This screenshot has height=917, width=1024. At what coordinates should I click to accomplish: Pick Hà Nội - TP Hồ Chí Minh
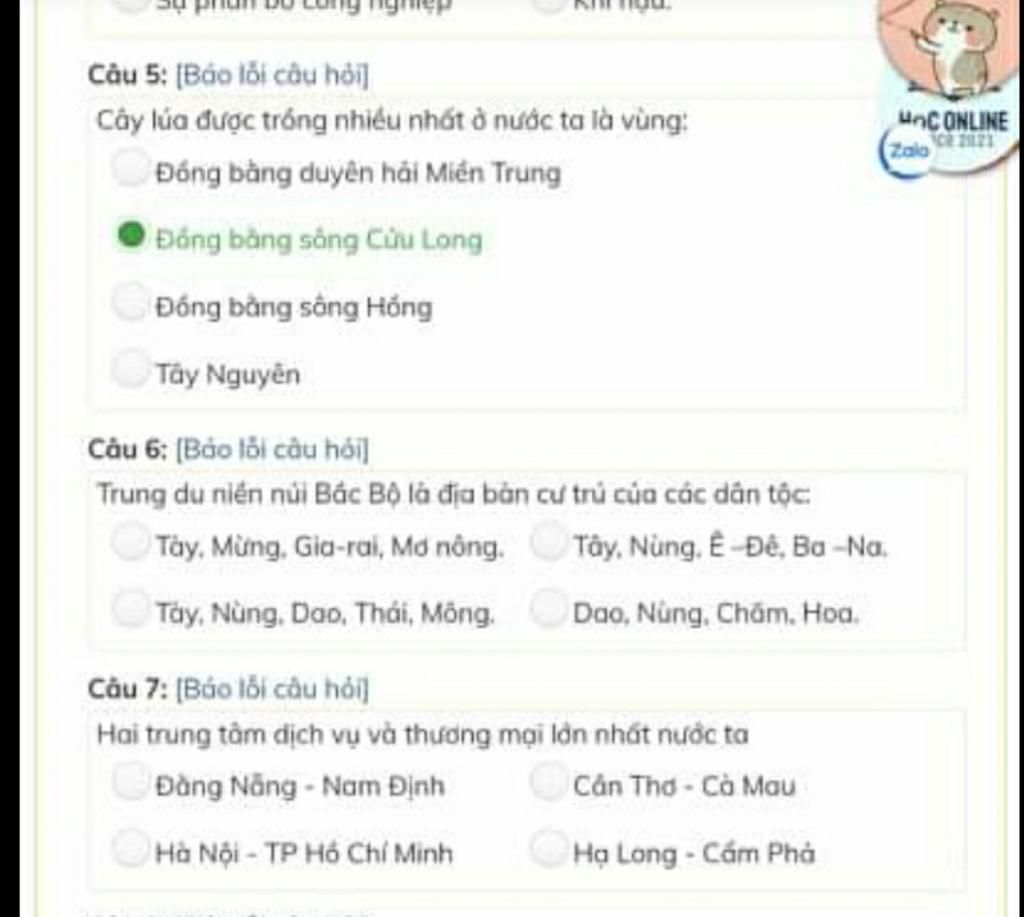click(130, 849)
